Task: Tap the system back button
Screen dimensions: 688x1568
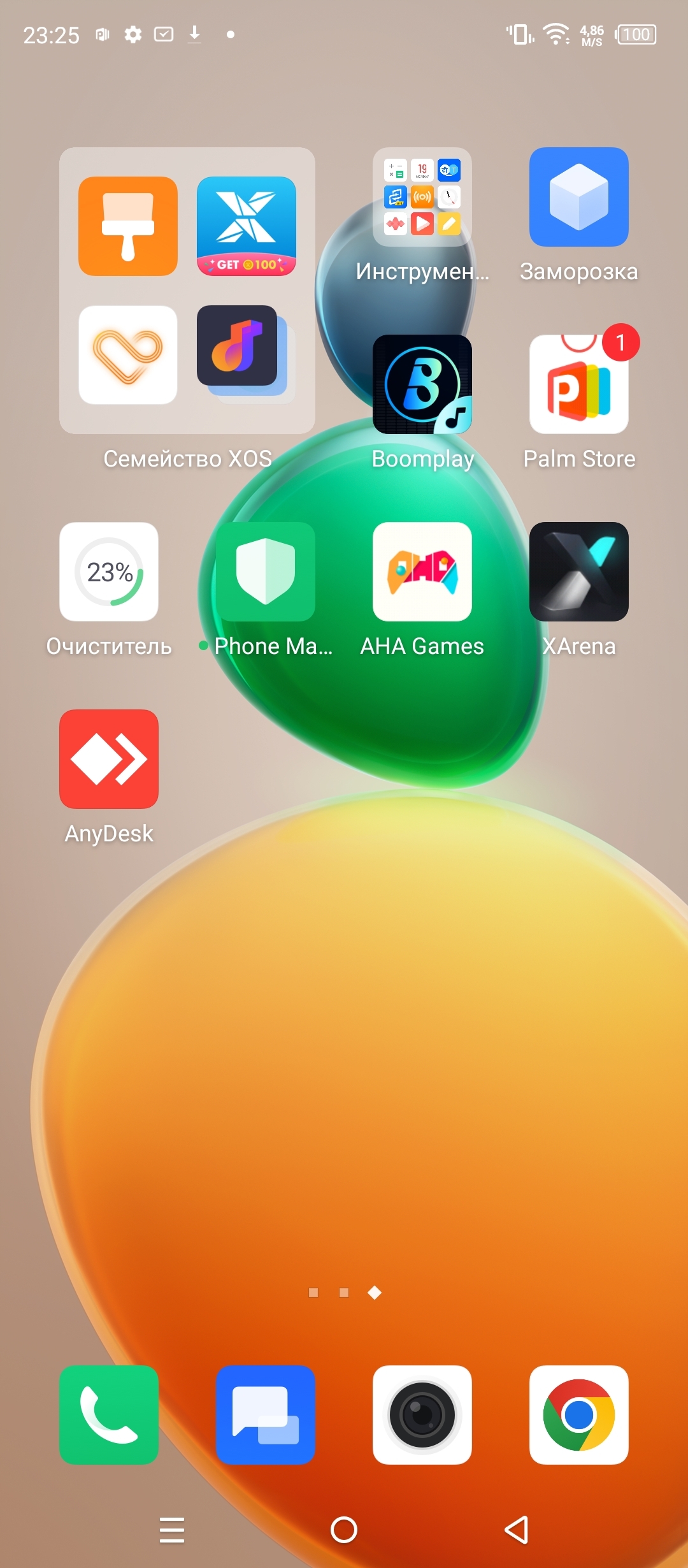Action: coord(516,1530)
